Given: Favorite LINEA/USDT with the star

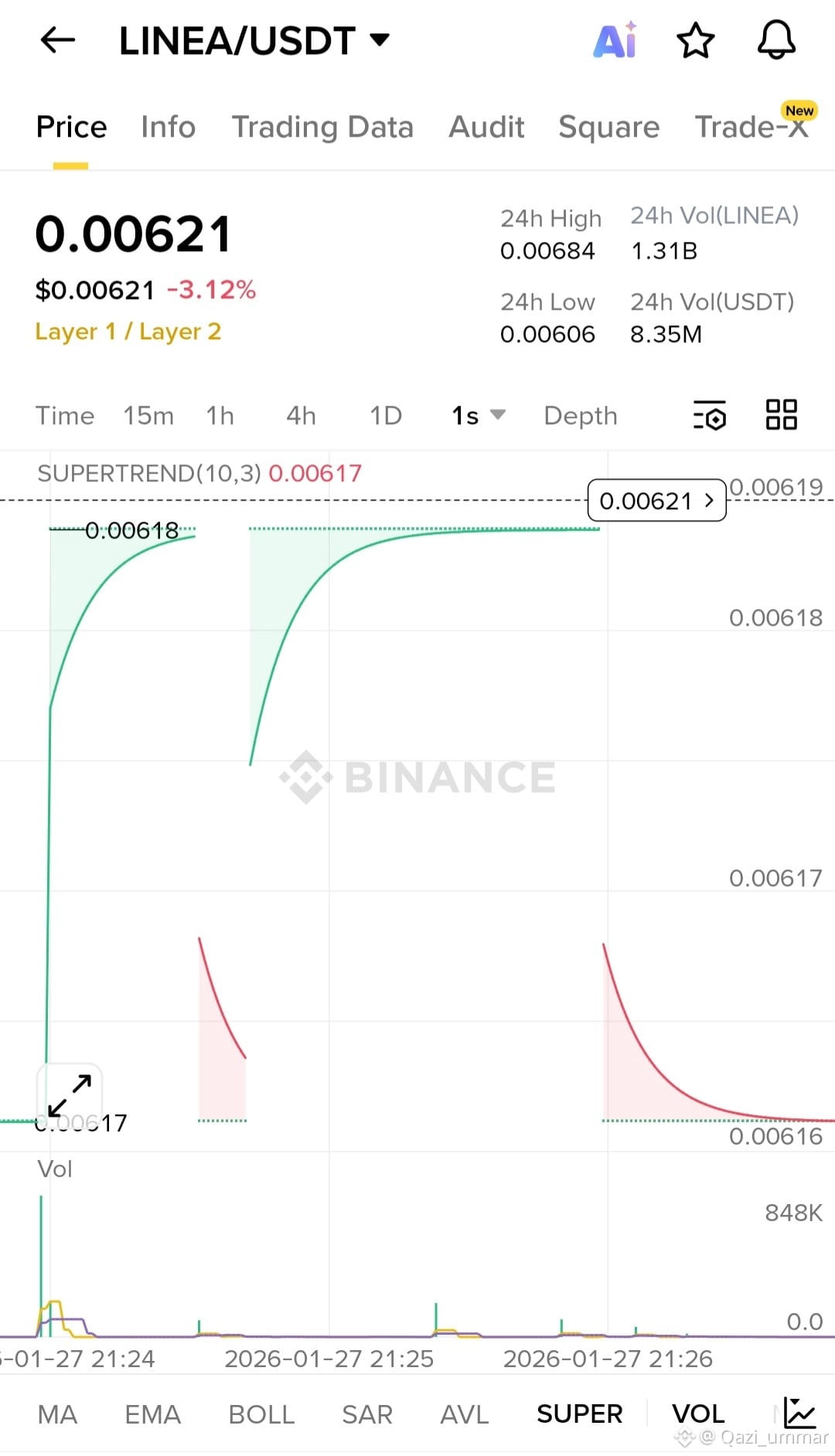Looking at the screenshot, I should pos(694,42).
